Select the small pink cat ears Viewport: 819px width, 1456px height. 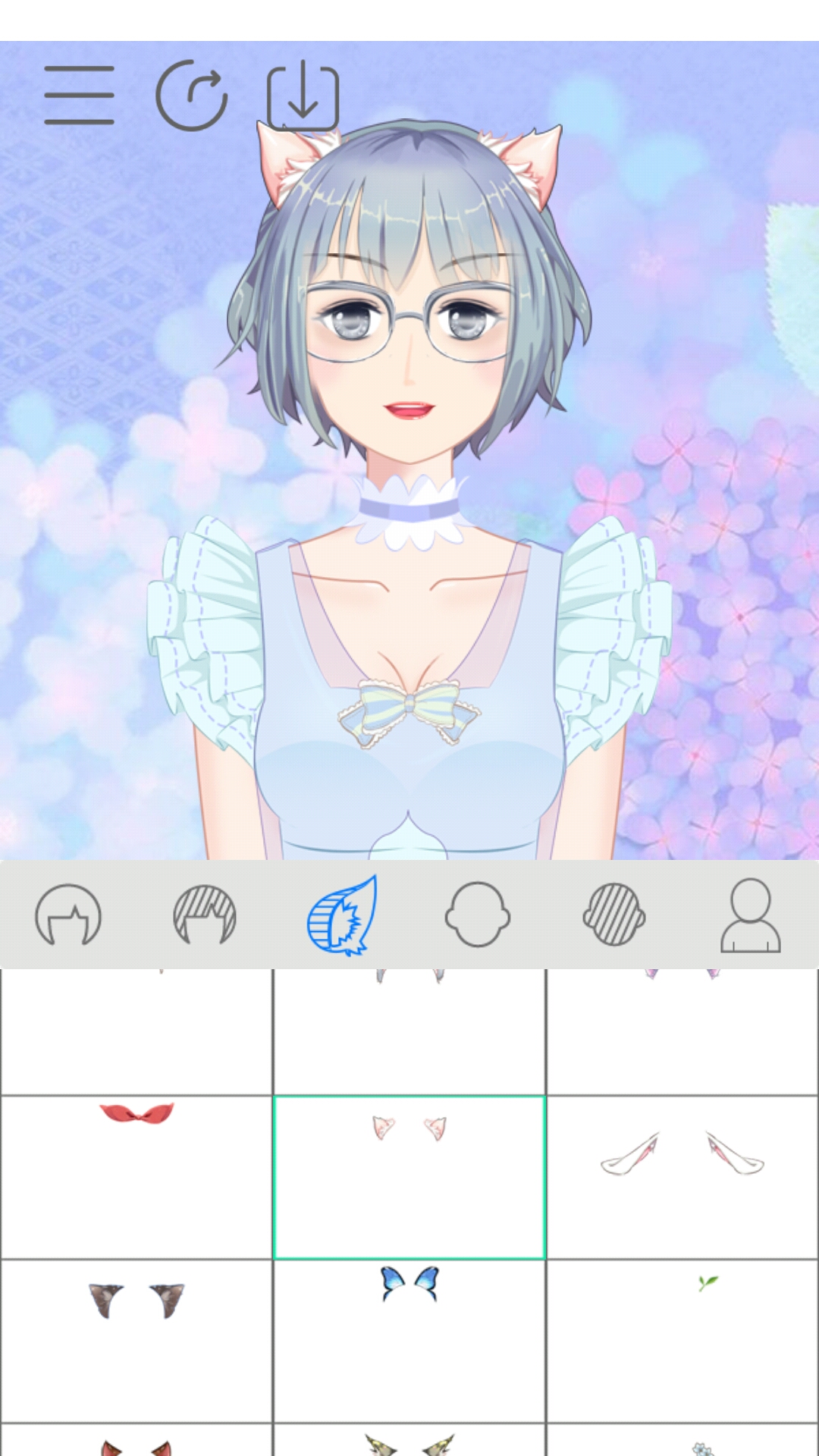point(409,1177)
